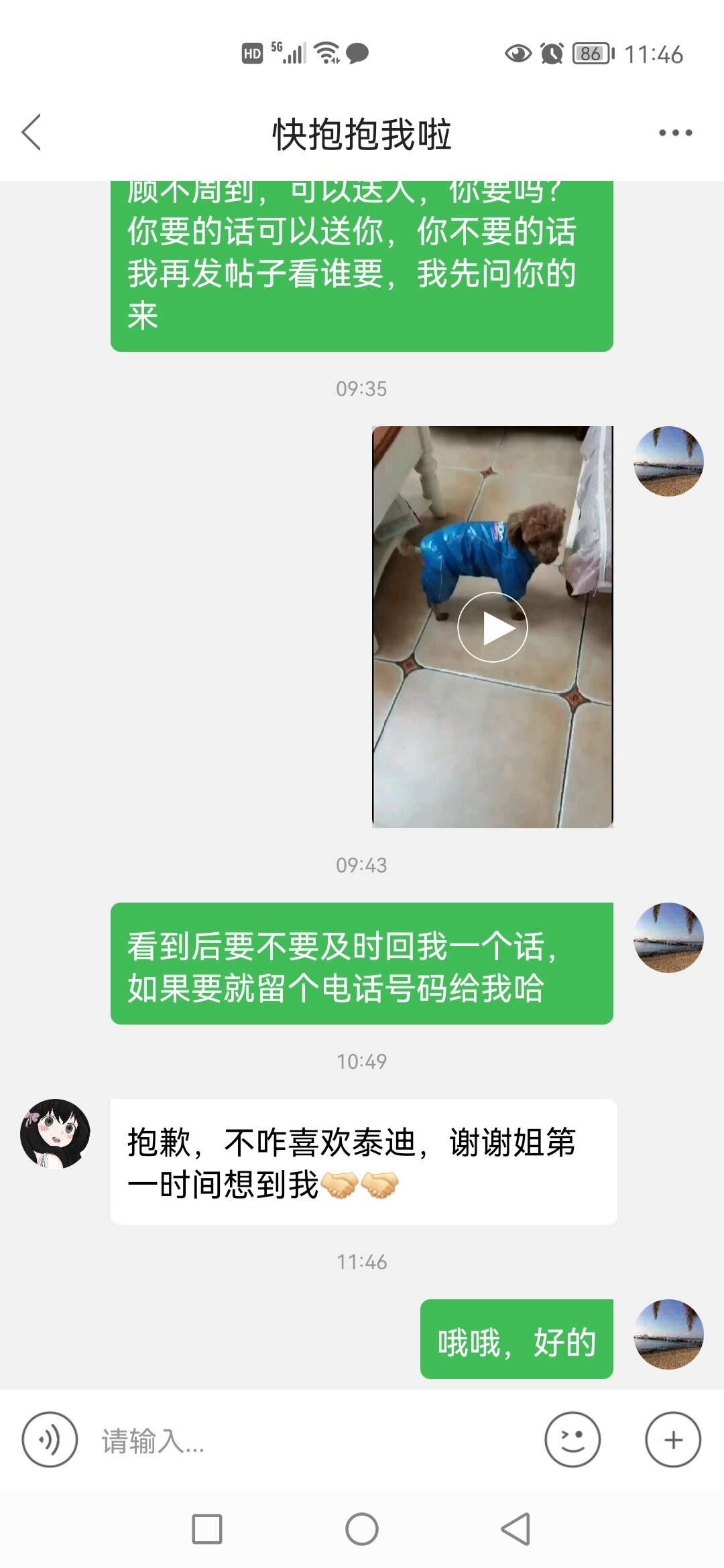
Task: Open the plus attachment menu
Action: (x=673, y=1440)
